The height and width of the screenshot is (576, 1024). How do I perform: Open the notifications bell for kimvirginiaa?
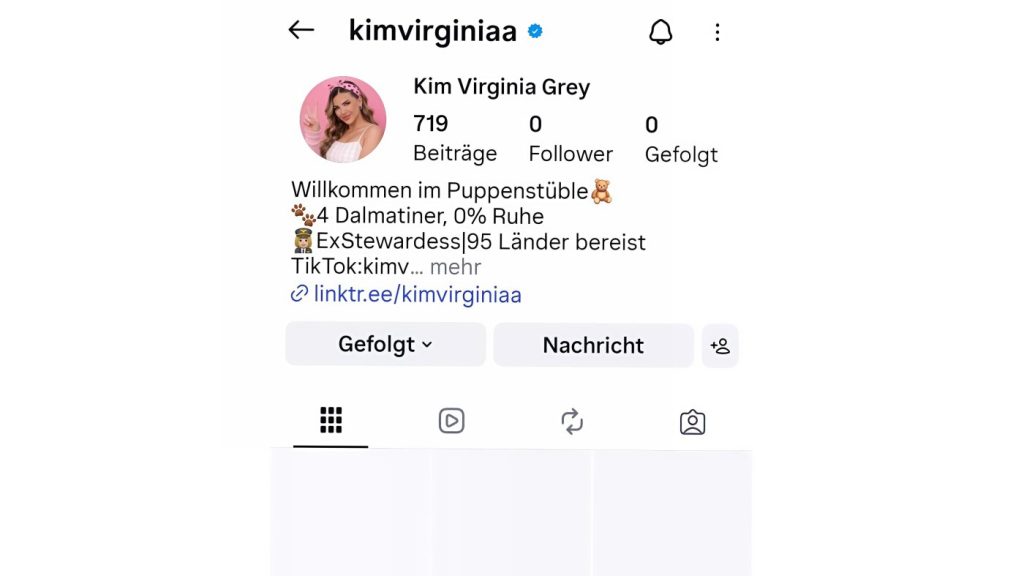(x=661, y=32)
